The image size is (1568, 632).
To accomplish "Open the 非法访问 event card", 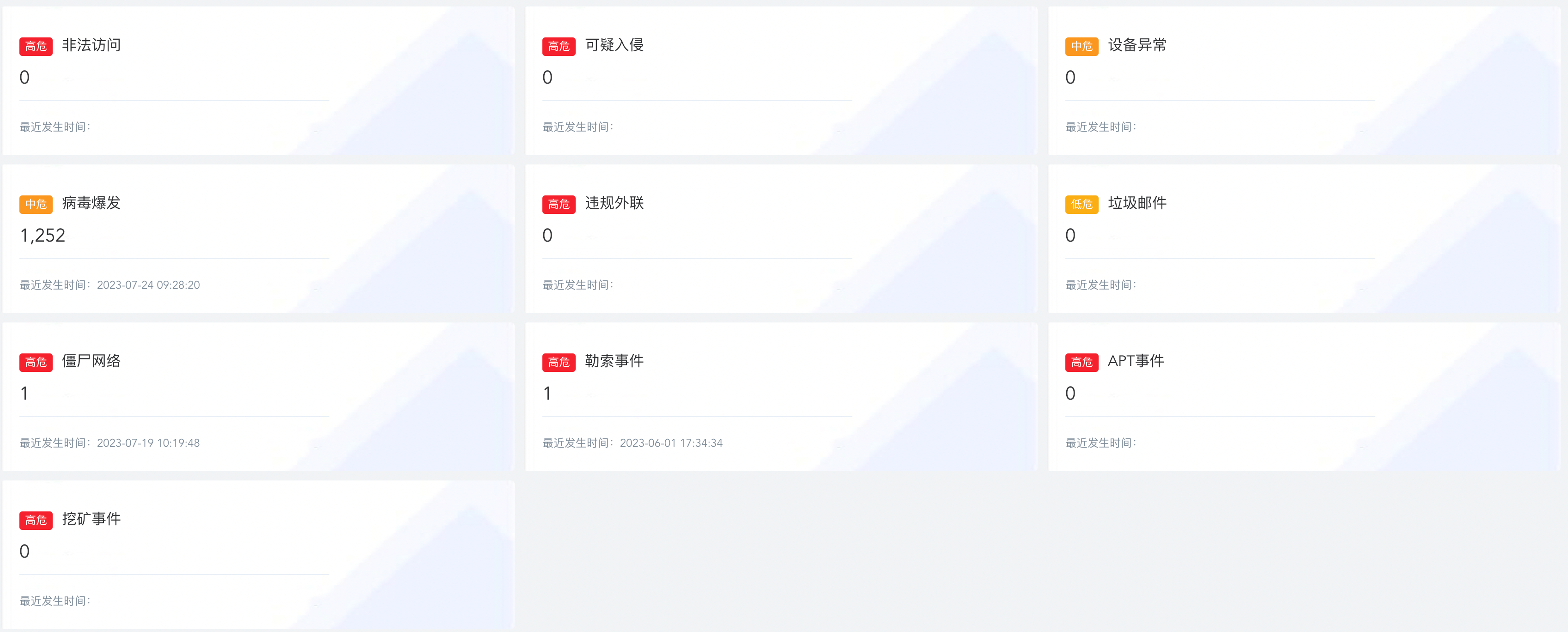I will coord(258,81).
